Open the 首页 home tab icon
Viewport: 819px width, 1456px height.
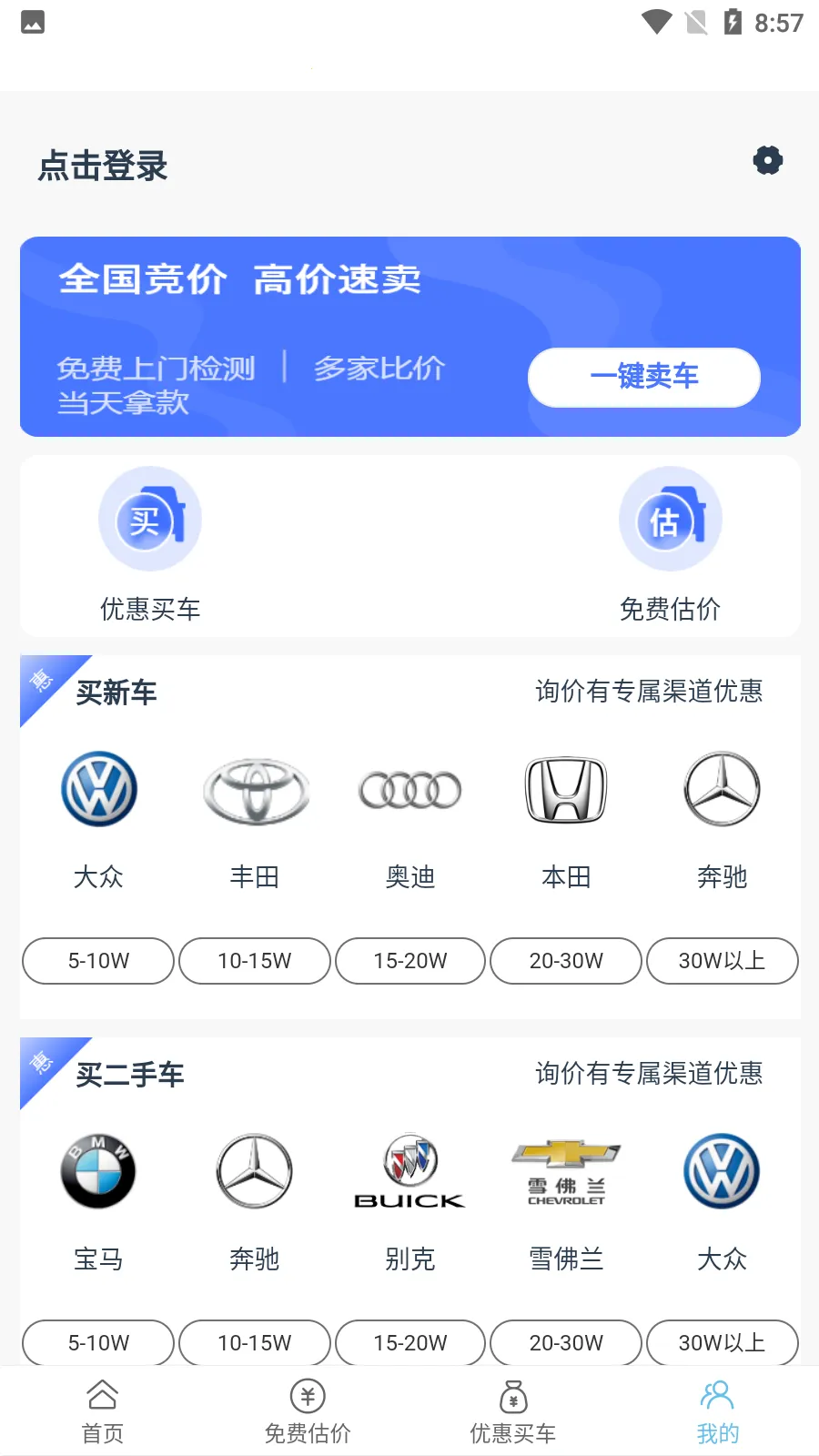click(x=101, y=1395)
